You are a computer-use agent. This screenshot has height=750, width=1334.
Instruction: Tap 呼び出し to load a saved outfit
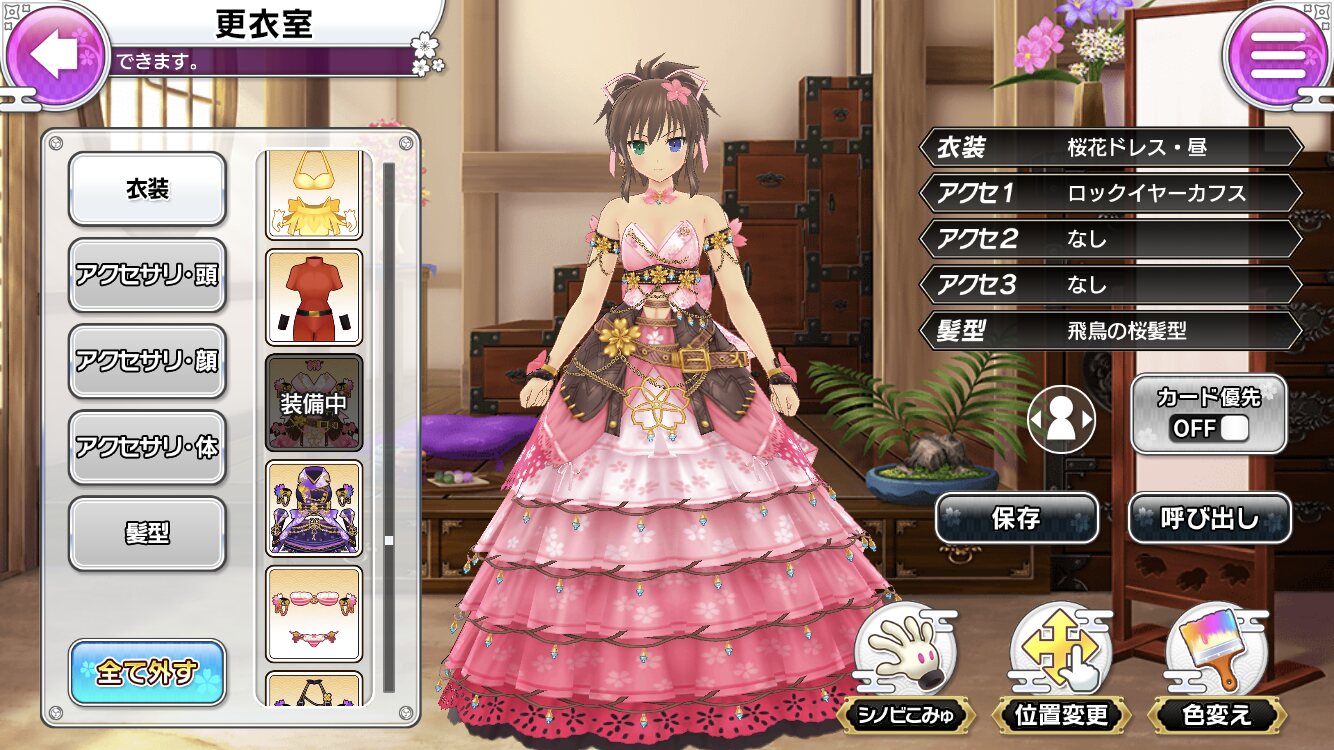click(x=1209, y=519)
